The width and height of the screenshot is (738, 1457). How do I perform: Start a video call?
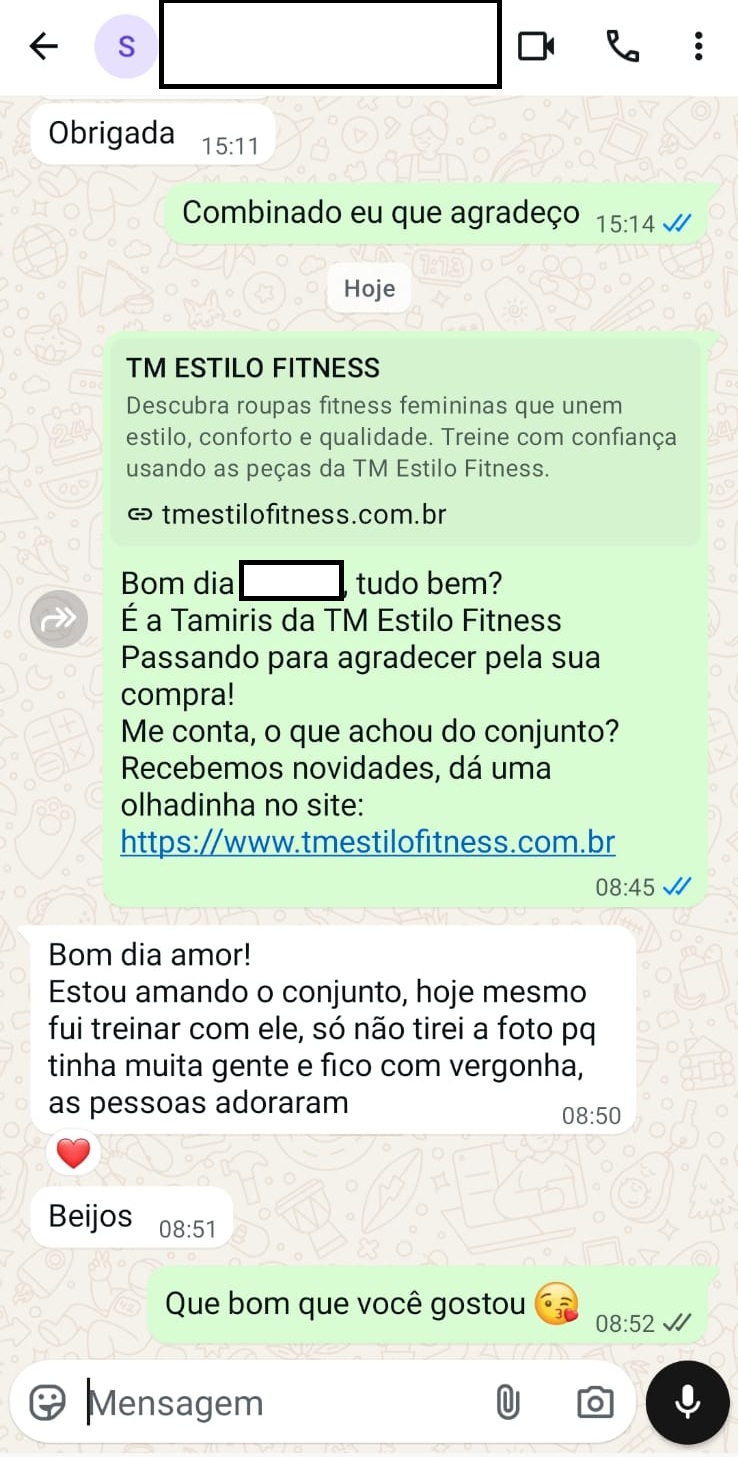(536, 46)
